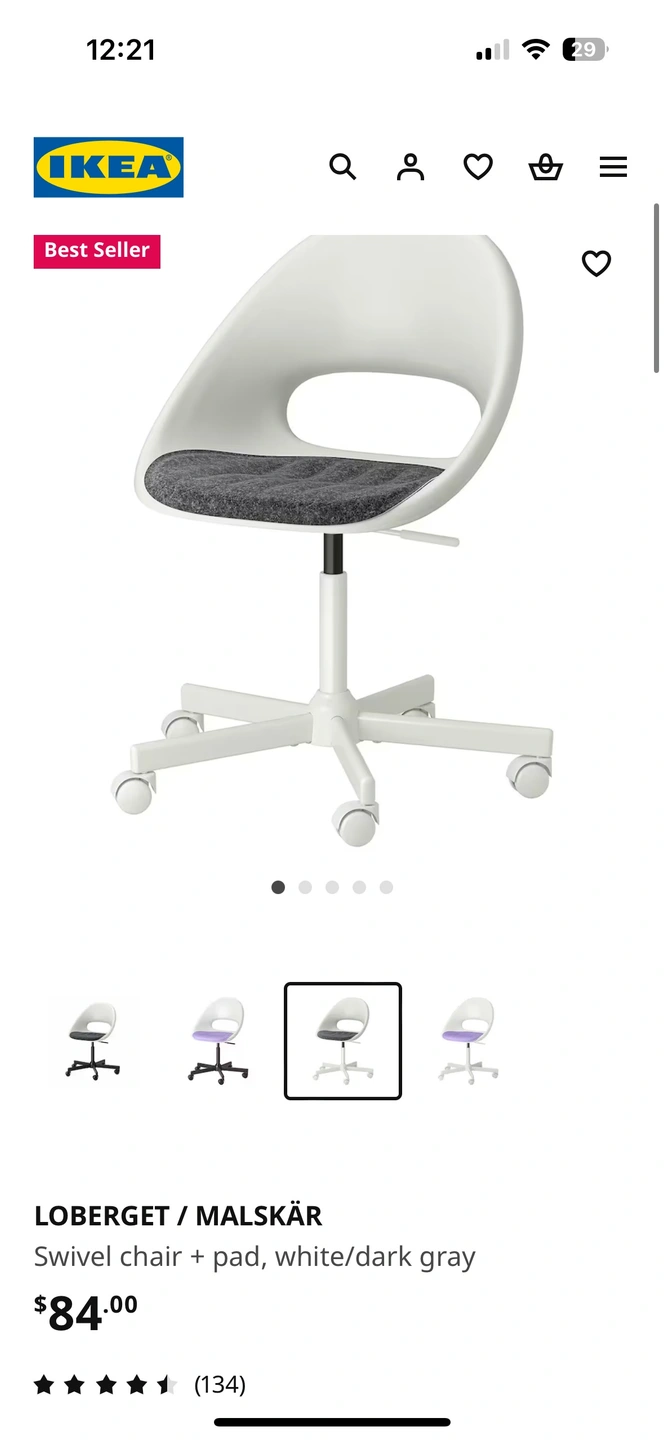Open the 134 customer reviews
Viewport: 664px width, 1440px height.
click(219, 1385)
